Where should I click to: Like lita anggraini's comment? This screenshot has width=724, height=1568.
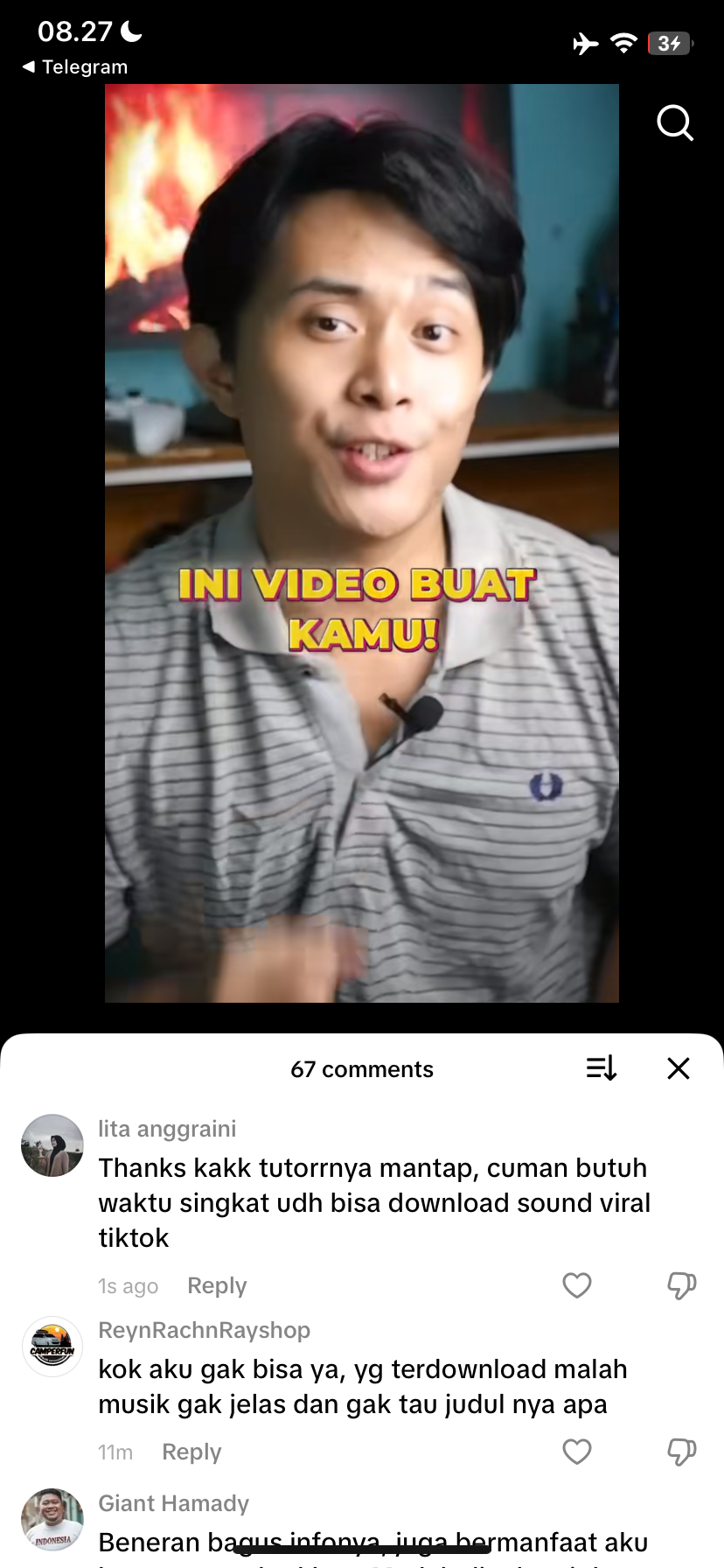click(x=577, y=1285)
